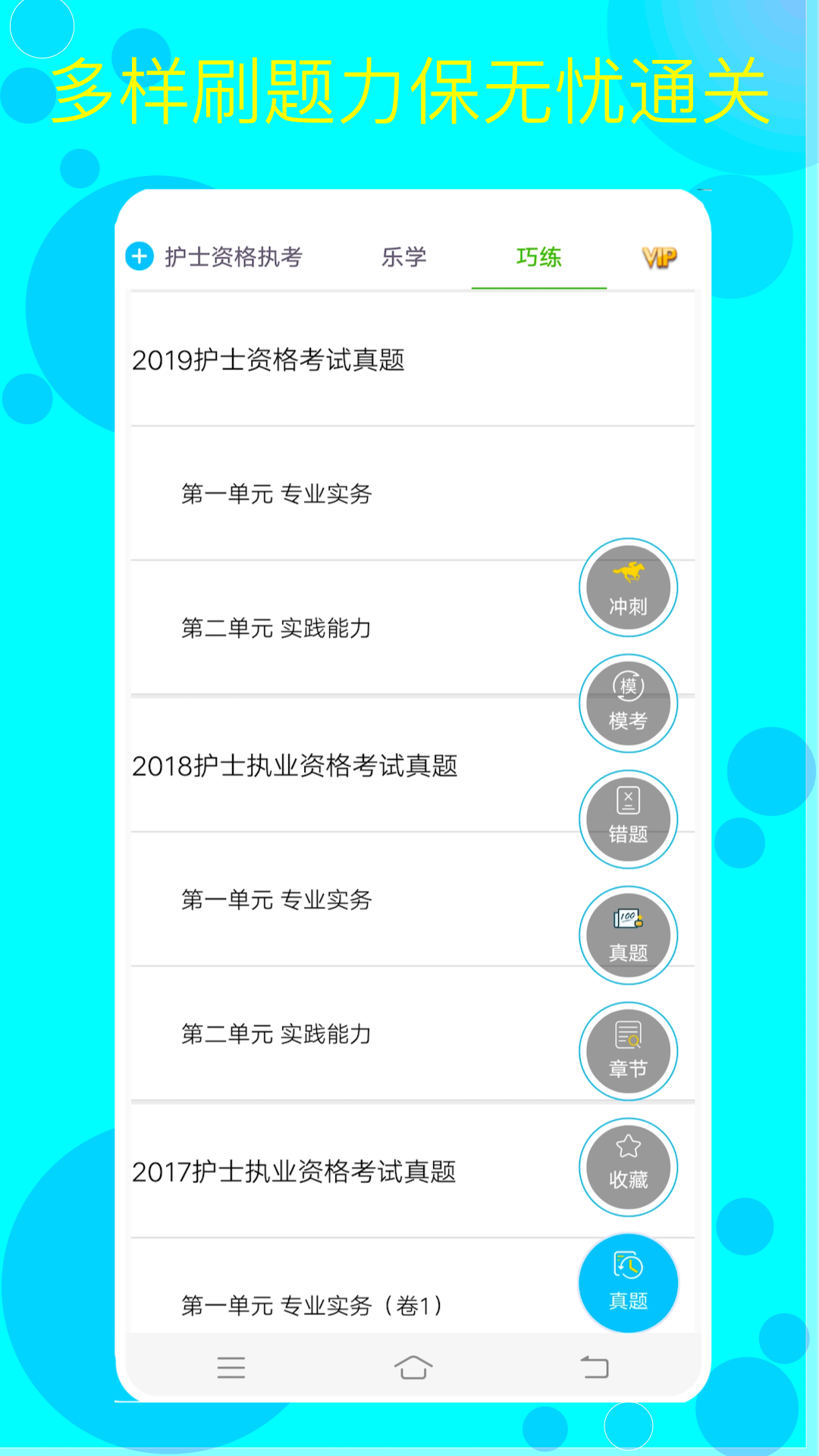
Task: Open the 章节 chapter practice icon
Action: 628,1051
